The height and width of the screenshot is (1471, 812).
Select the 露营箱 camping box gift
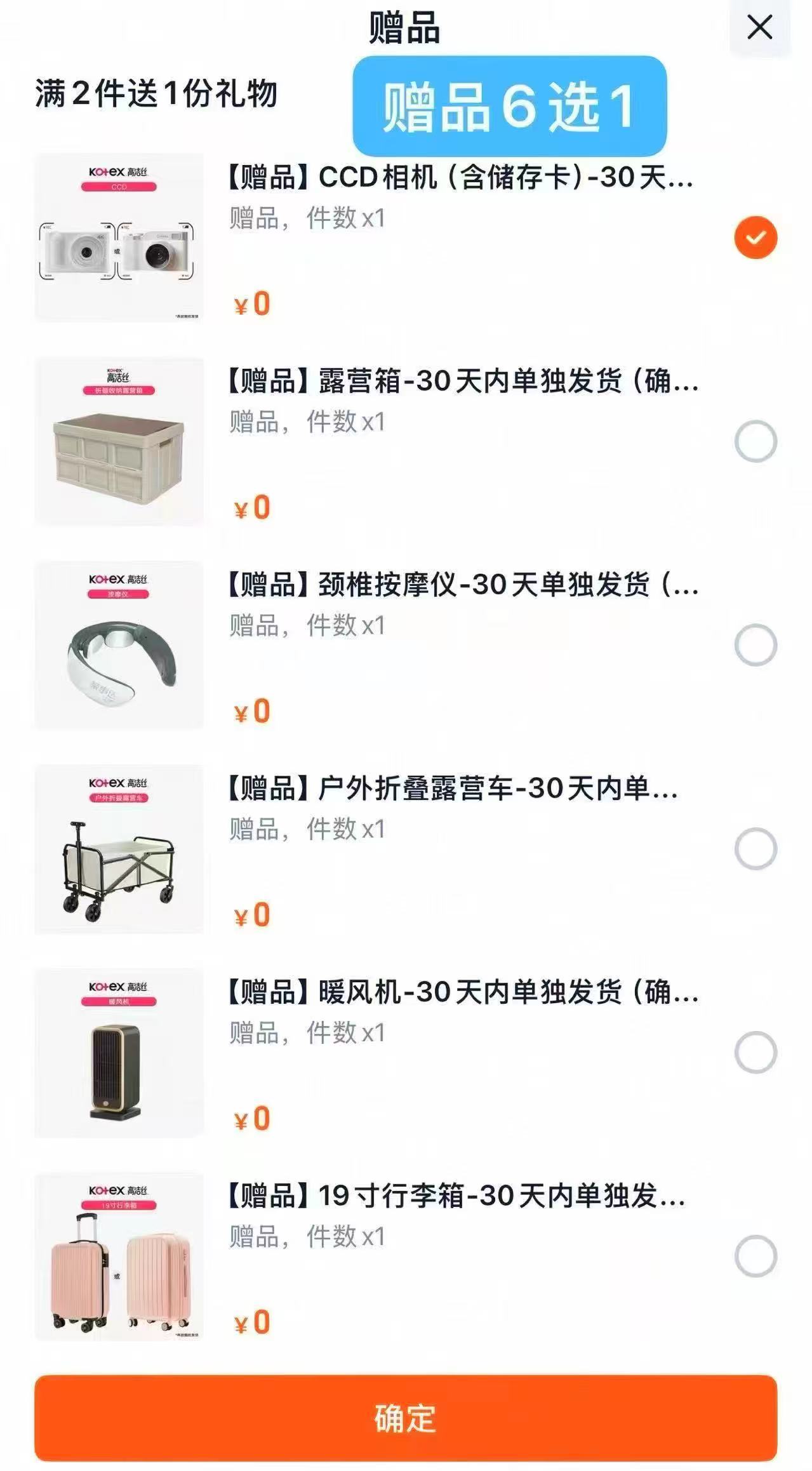tap(755, 439)
